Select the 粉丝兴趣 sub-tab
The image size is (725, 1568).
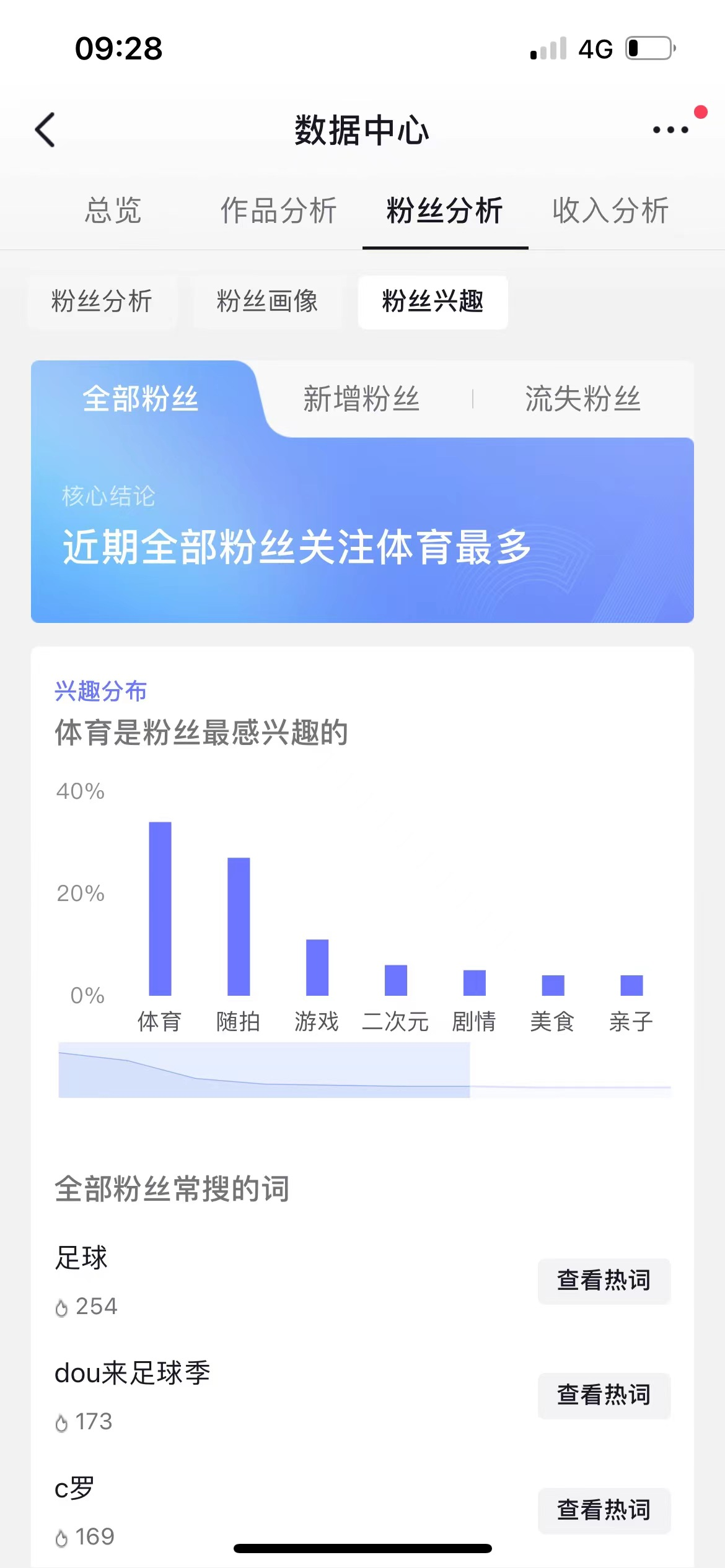point(433,302)
